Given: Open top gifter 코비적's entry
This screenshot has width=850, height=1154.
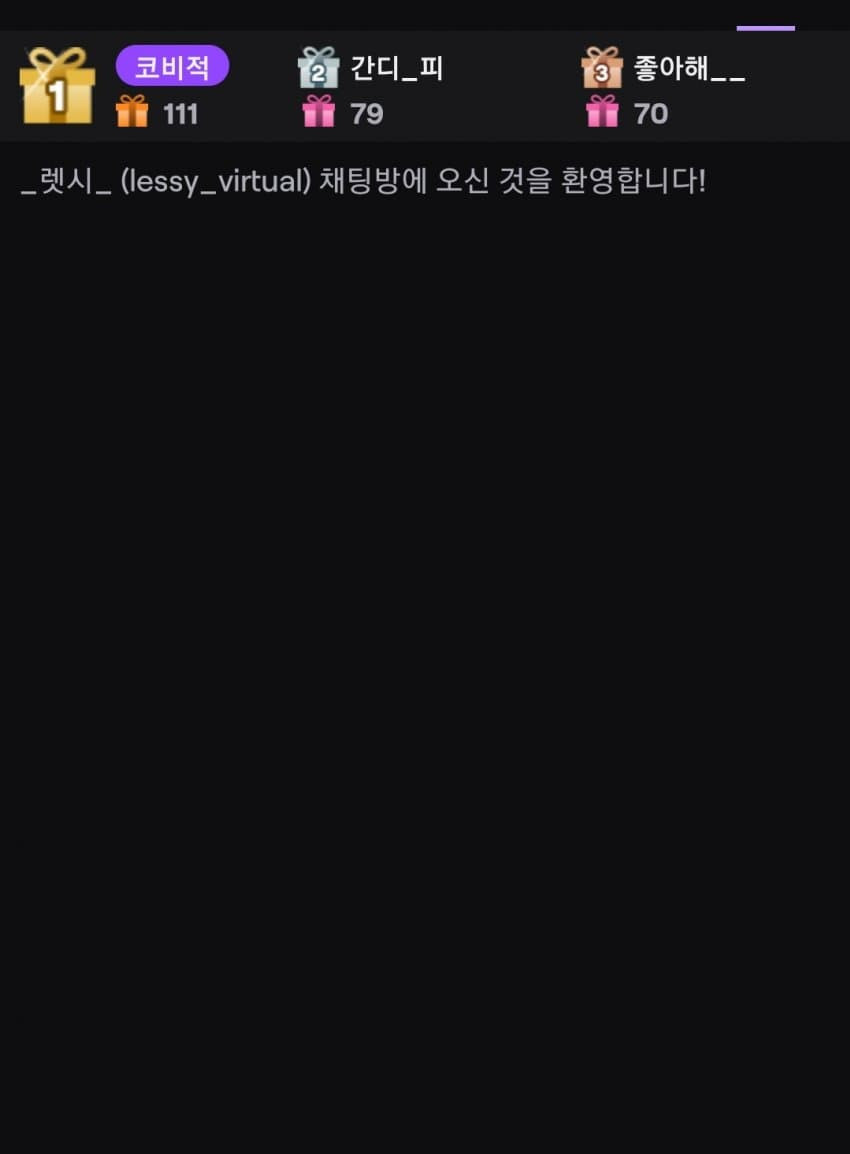Looking at the screenshot, I should tap(172, 67).
